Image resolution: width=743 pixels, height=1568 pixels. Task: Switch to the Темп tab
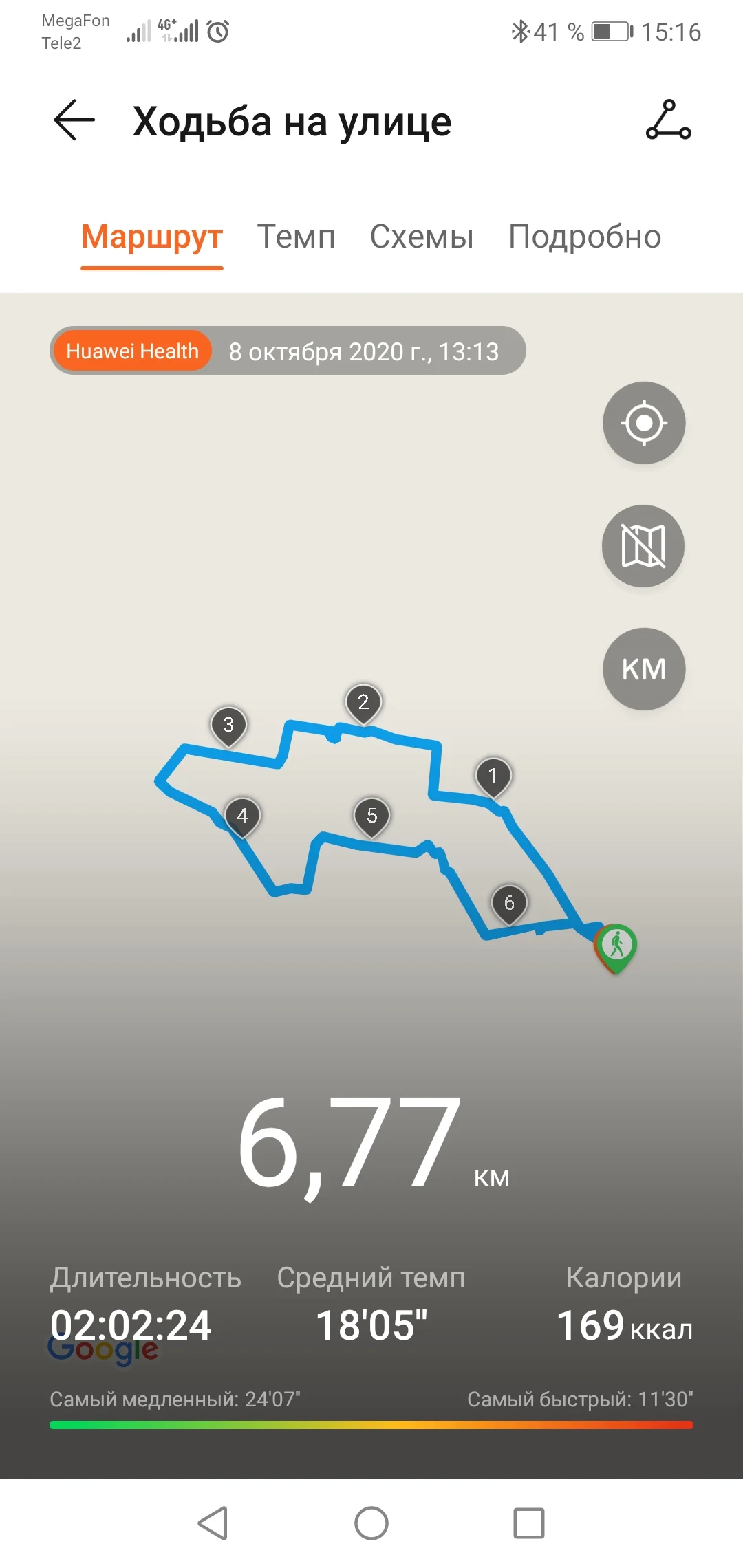(296, 237)
